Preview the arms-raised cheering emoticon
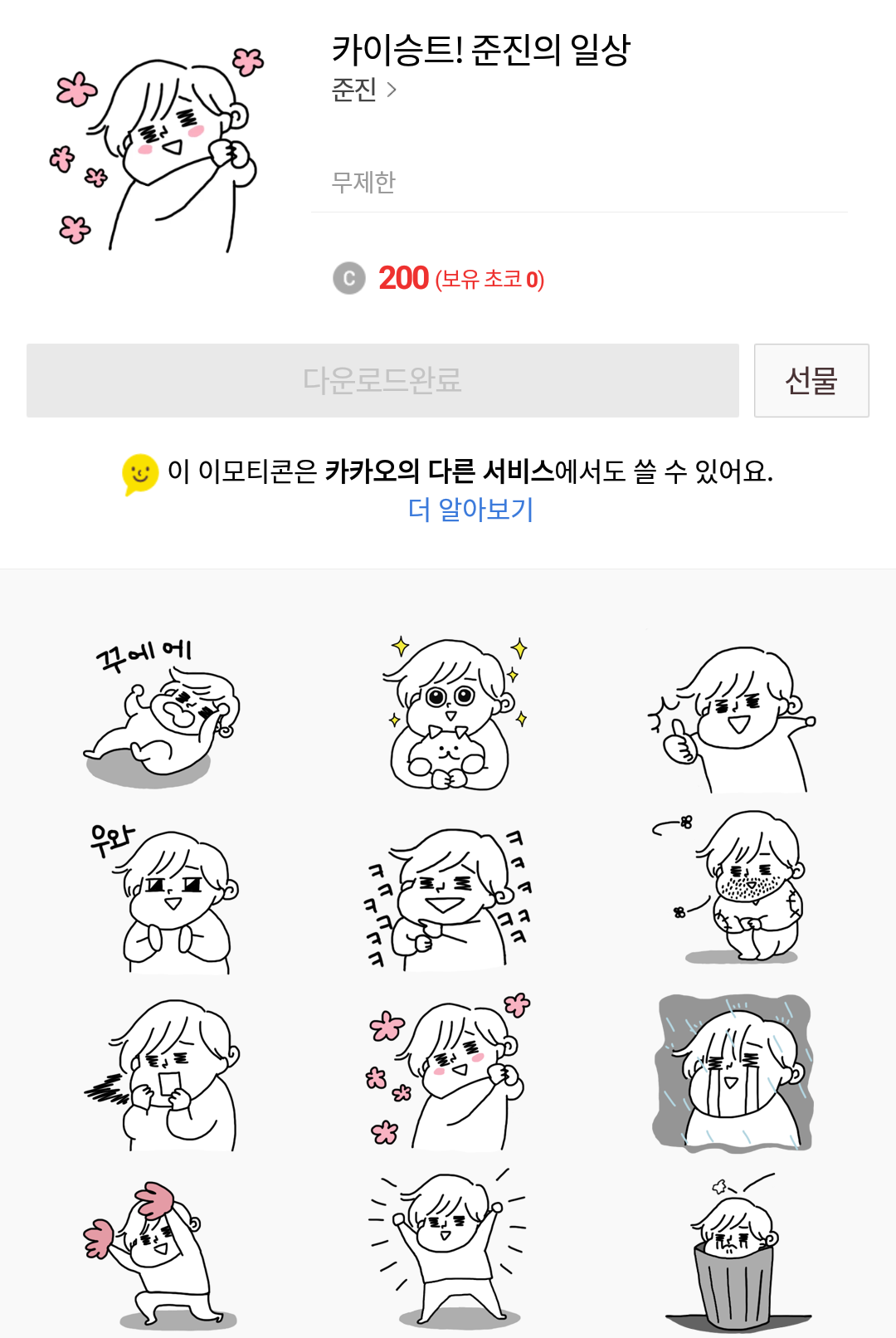Image resolution: width=896 pixels, height=1338 pixels. click(x=450, y=1249)
